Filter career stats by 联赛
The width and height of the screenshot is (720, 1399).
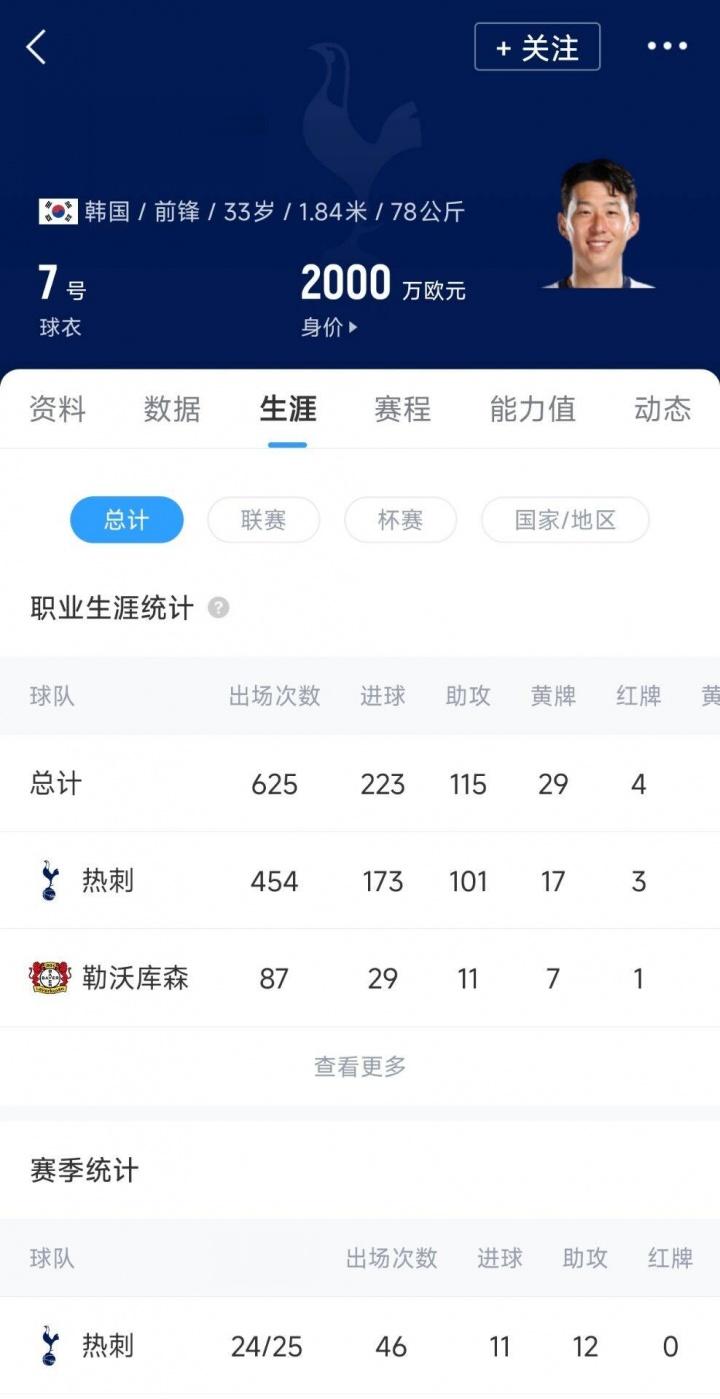(x=263, y=520)
